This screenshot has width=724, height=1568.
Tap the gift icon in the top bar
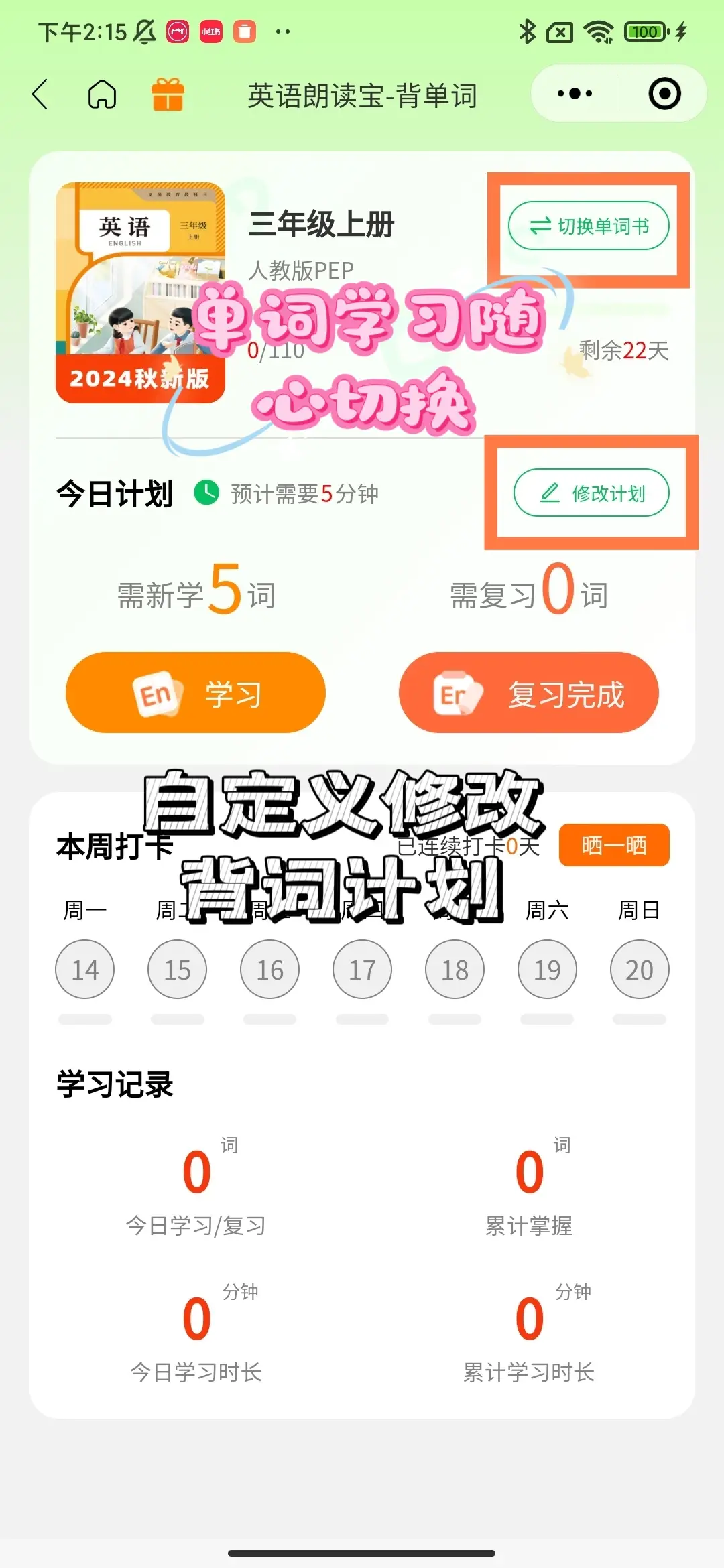click(x=168, y=94)
